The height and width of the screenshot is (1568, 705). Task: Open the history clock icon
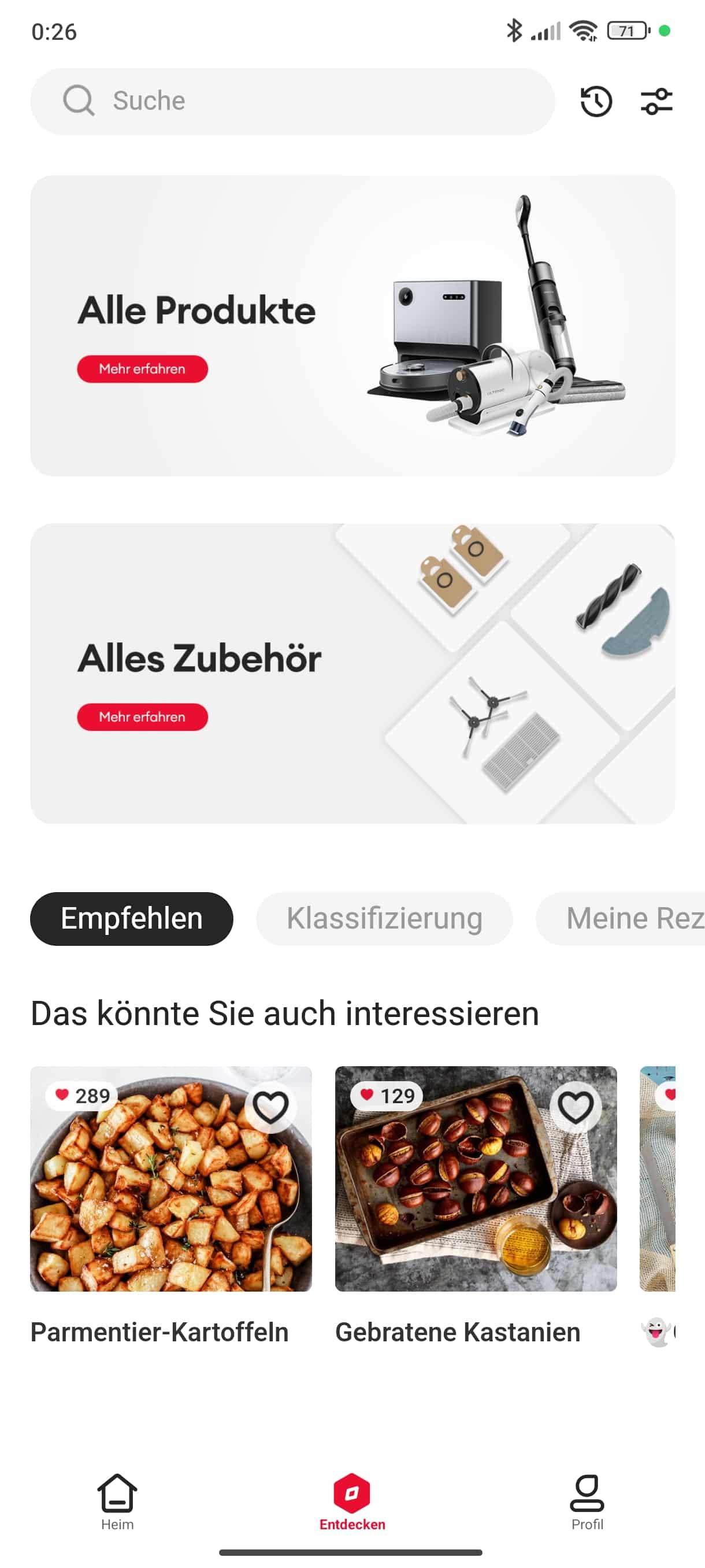(x=596, y=101)
